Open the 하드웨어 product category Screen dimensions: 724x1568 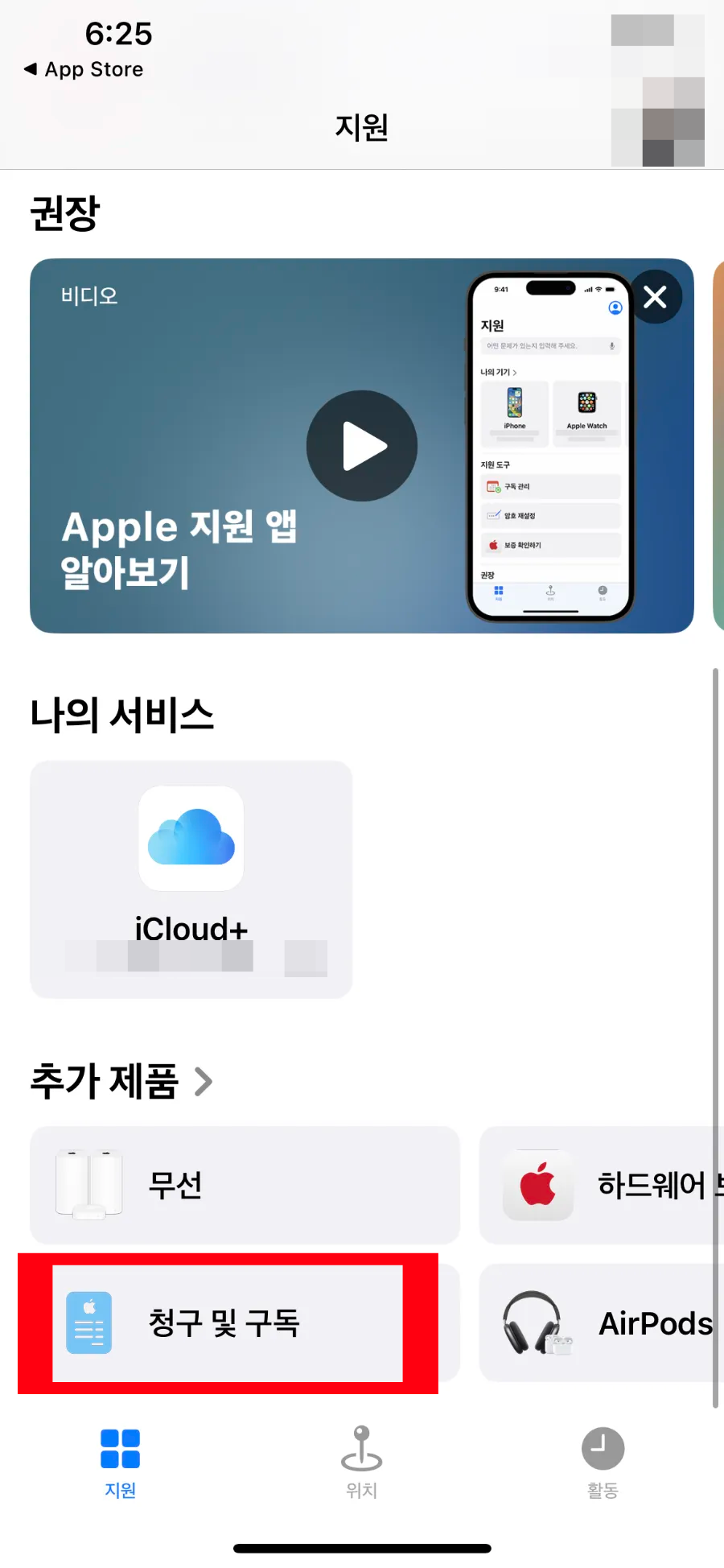(599, 1185)
